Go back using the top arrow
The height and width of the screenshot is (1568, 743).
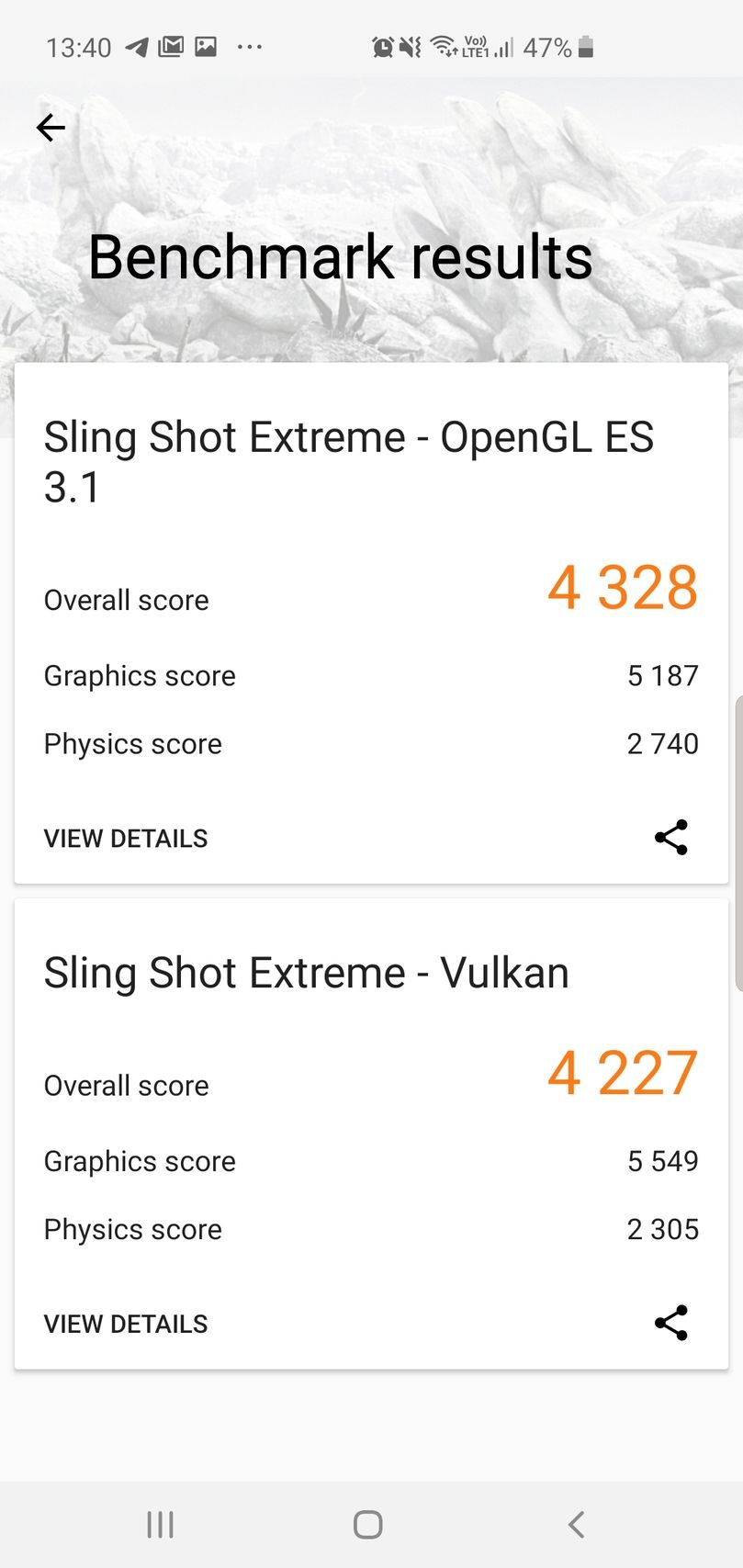point(51,128)
